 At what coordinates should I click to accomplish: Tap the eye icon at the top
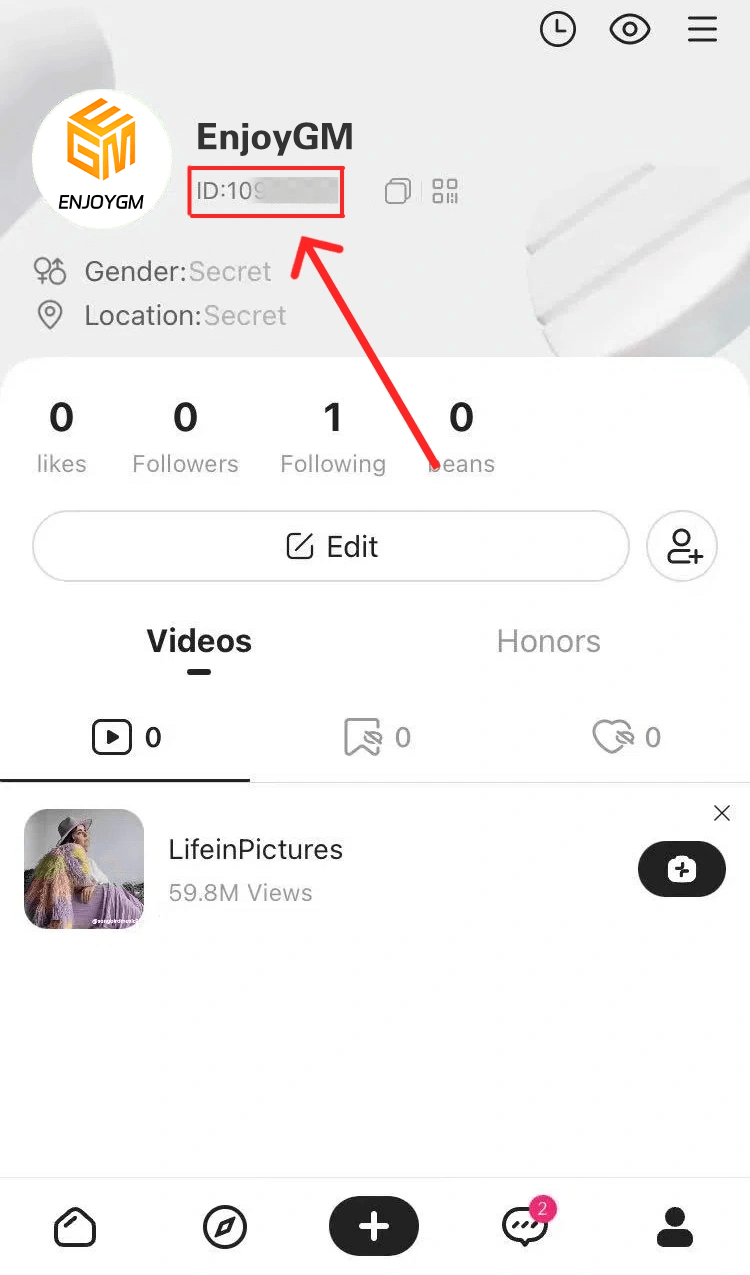(x=630, y=30)
